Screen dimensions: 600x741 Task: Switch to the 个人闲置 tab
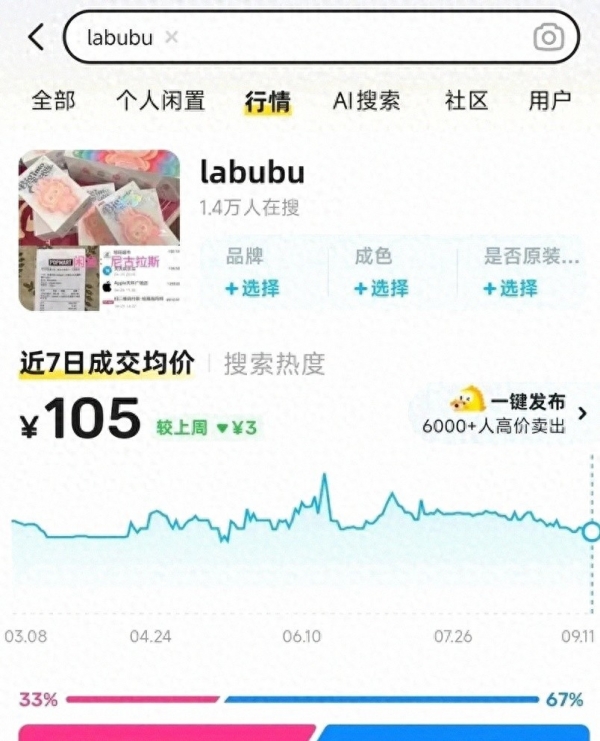(x=160, y=100)
